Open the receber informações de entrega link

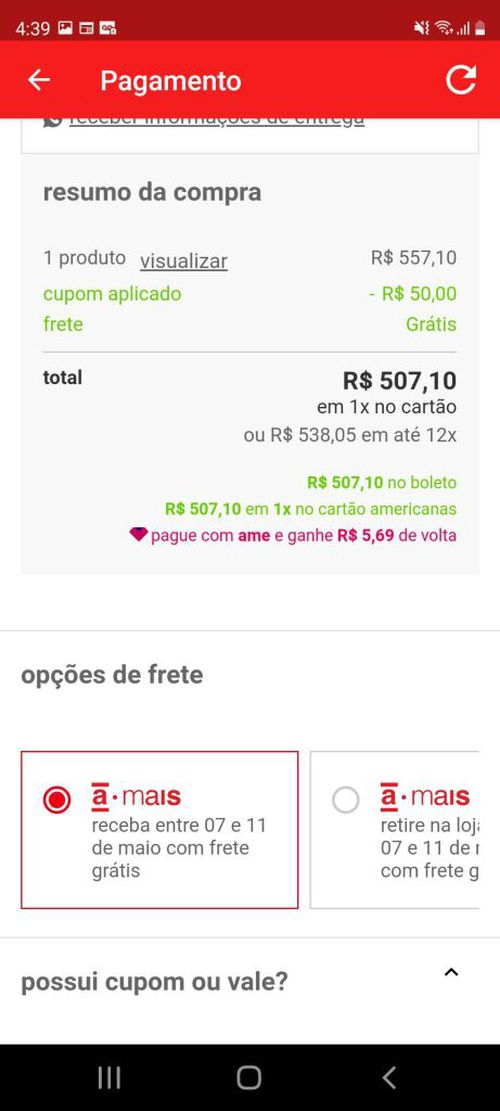pos(216,120)
